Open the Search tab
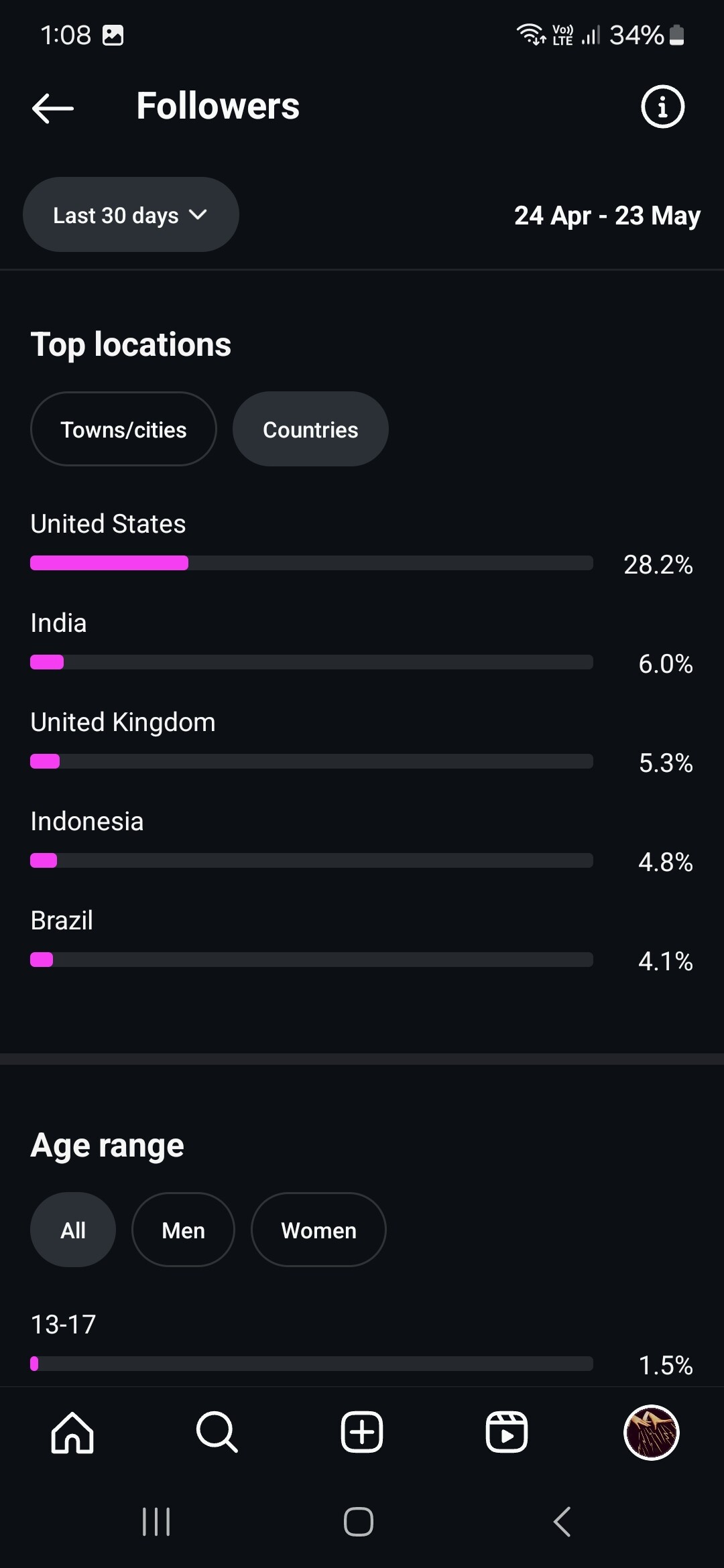 pos(217,1433)
